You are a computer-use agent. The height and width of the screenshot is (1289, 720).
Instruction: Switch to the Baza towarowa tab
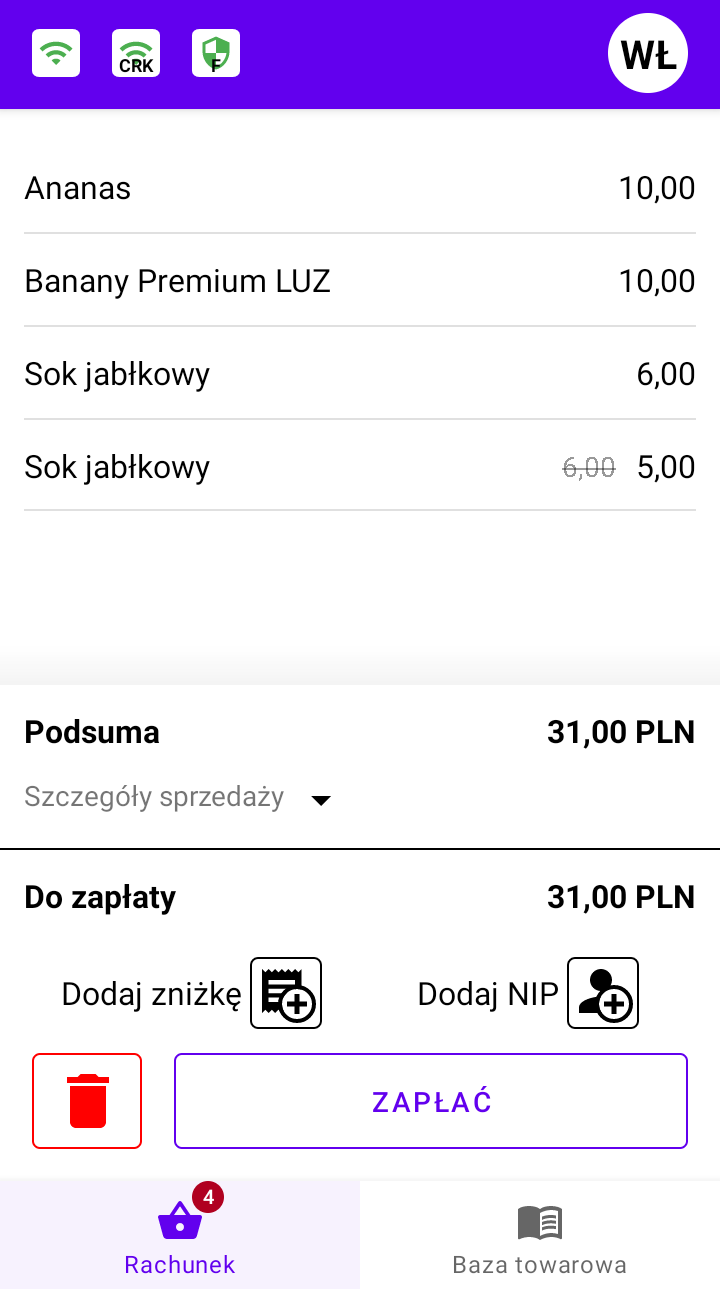tap(540, 1235)
